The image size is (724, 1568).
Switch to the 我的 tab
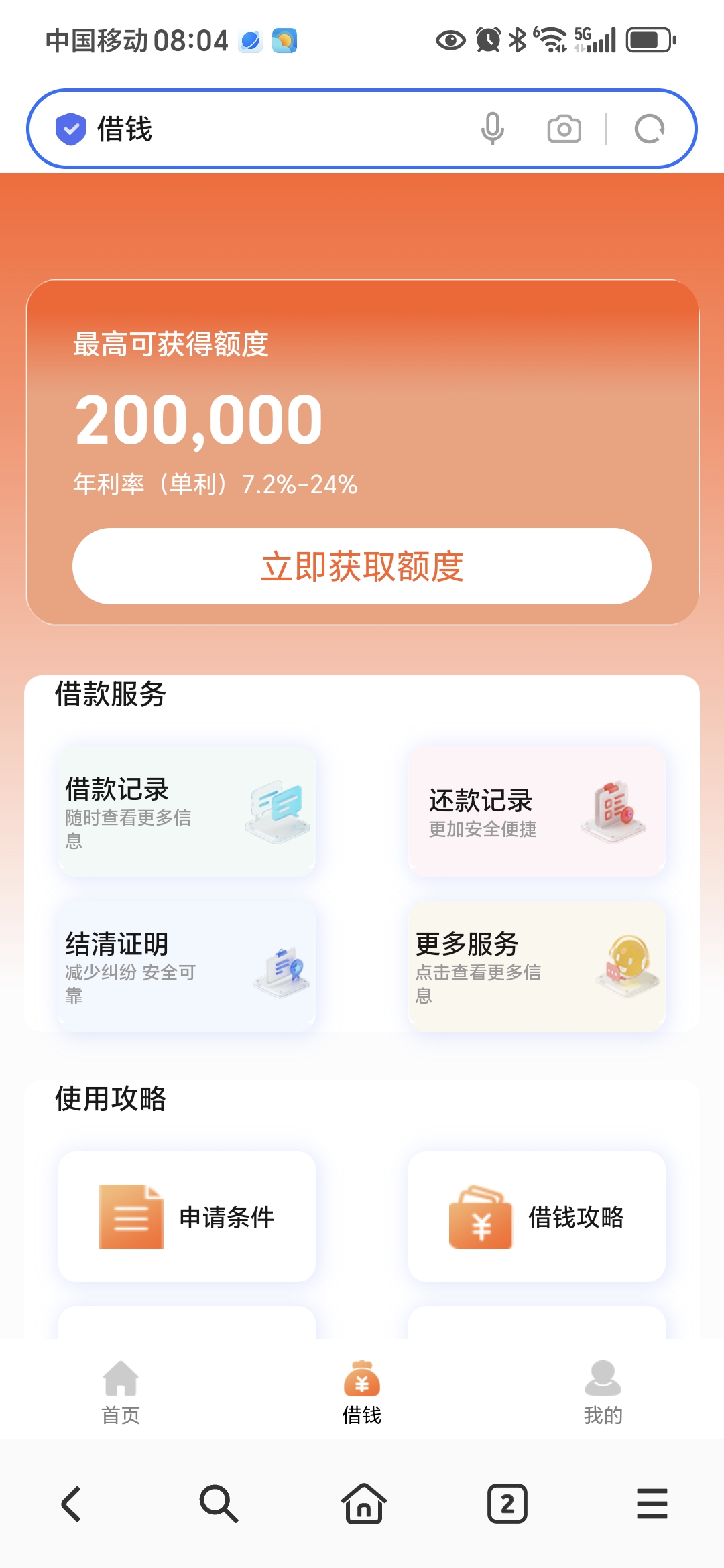[603, 1392]
